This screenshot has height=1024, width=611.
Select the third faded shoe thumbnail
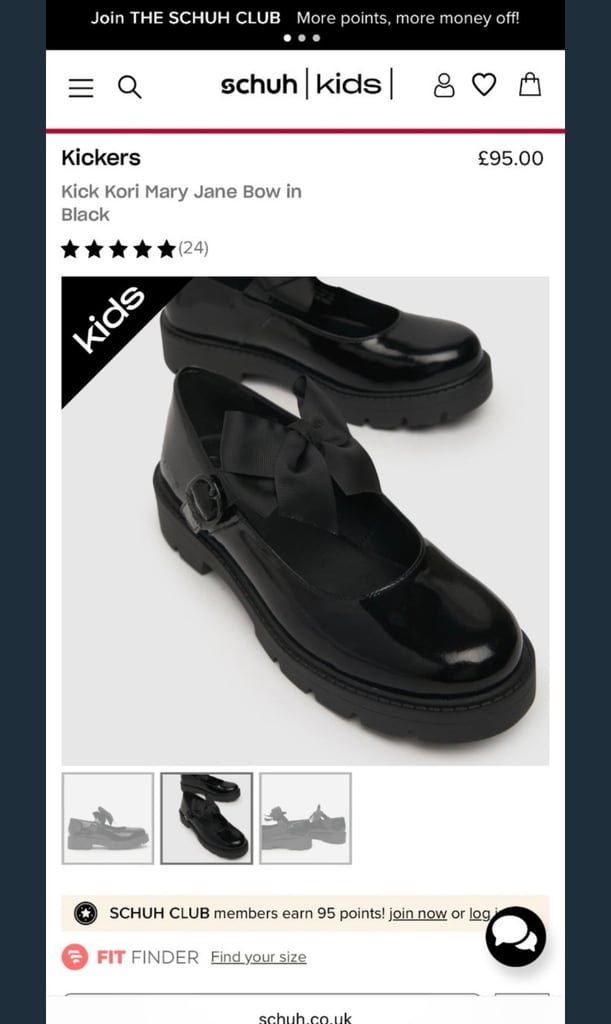click(306, 818)
